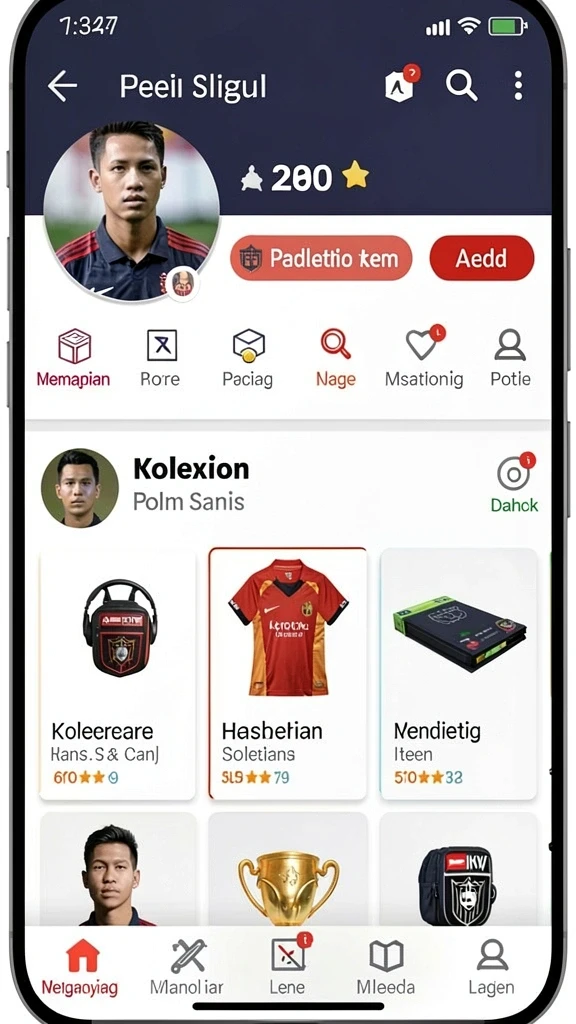This screenshot has width=576, height=1024.
Task: Open the three-dot overflow menu
Action: [x=518, y=86]
